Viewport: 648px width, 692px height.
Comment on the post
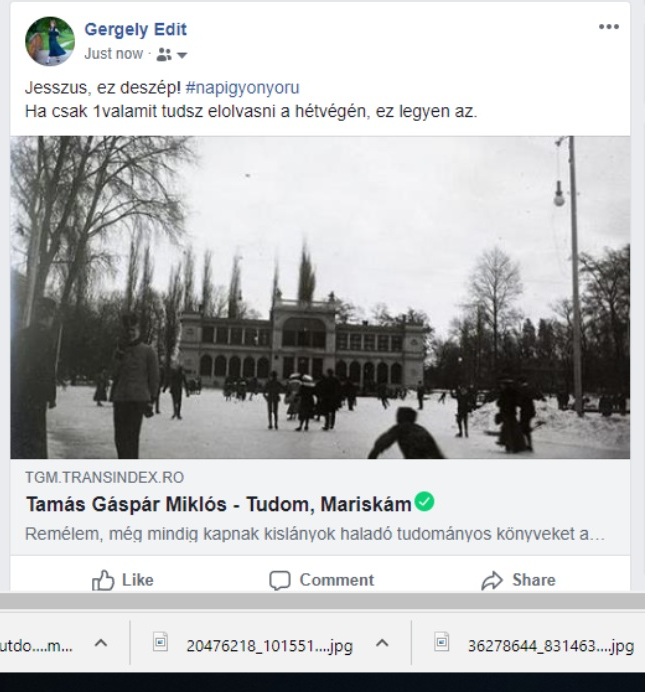coord(322,580)
